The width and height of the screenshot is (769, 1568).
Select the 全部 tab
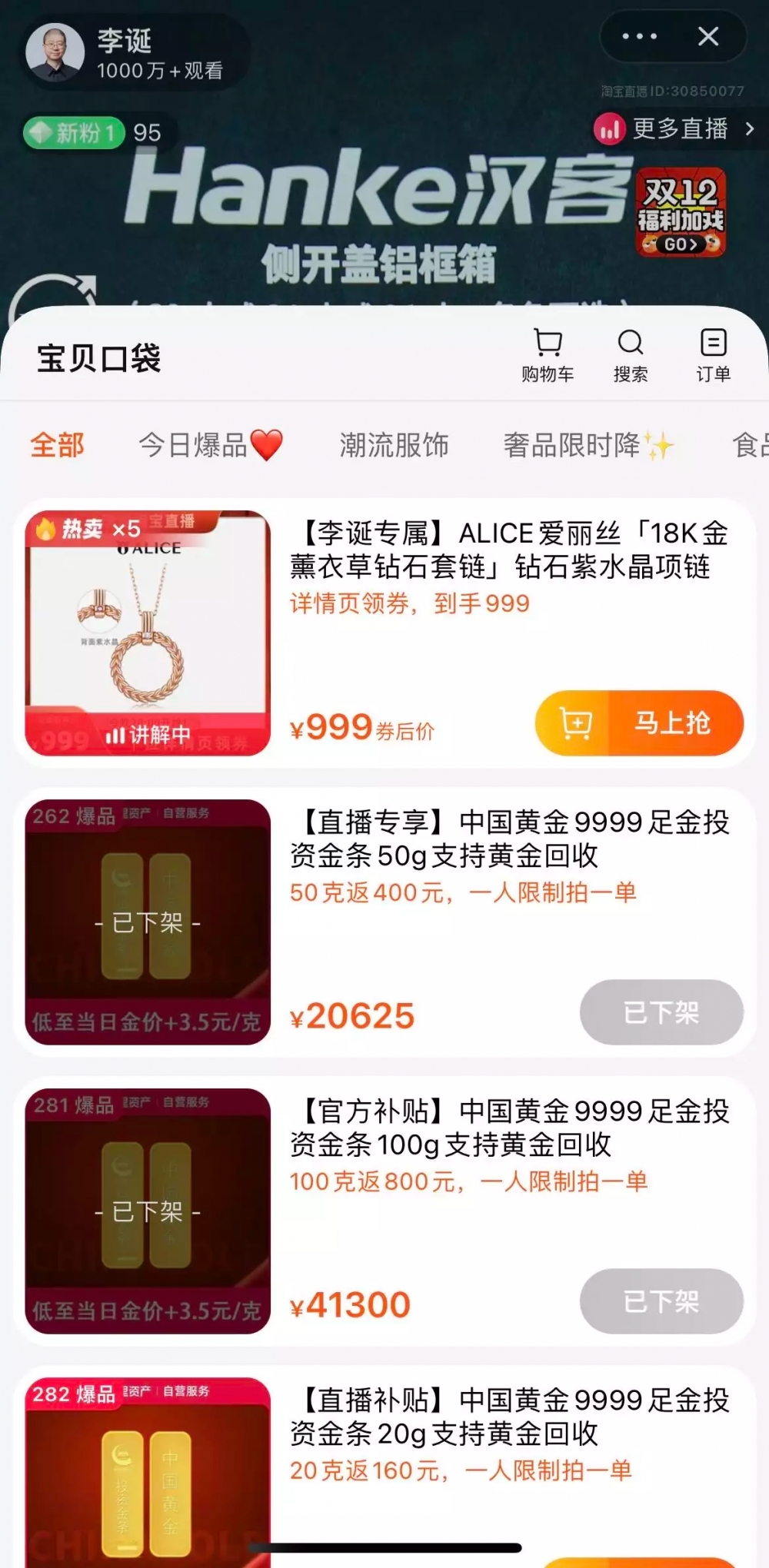(x=58, y=445)
